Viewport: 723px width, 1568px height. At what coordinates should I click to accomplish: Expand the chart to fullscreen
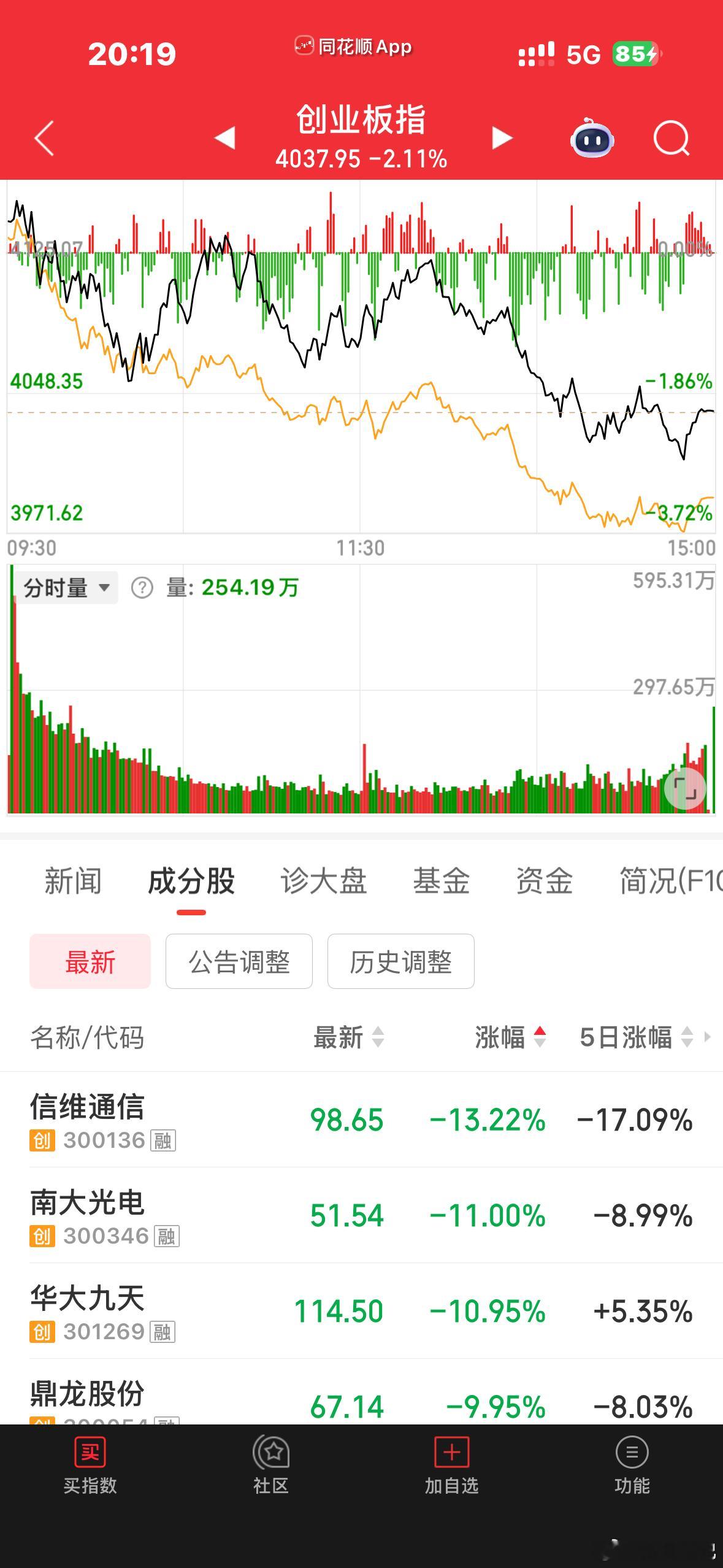point(685,788)
